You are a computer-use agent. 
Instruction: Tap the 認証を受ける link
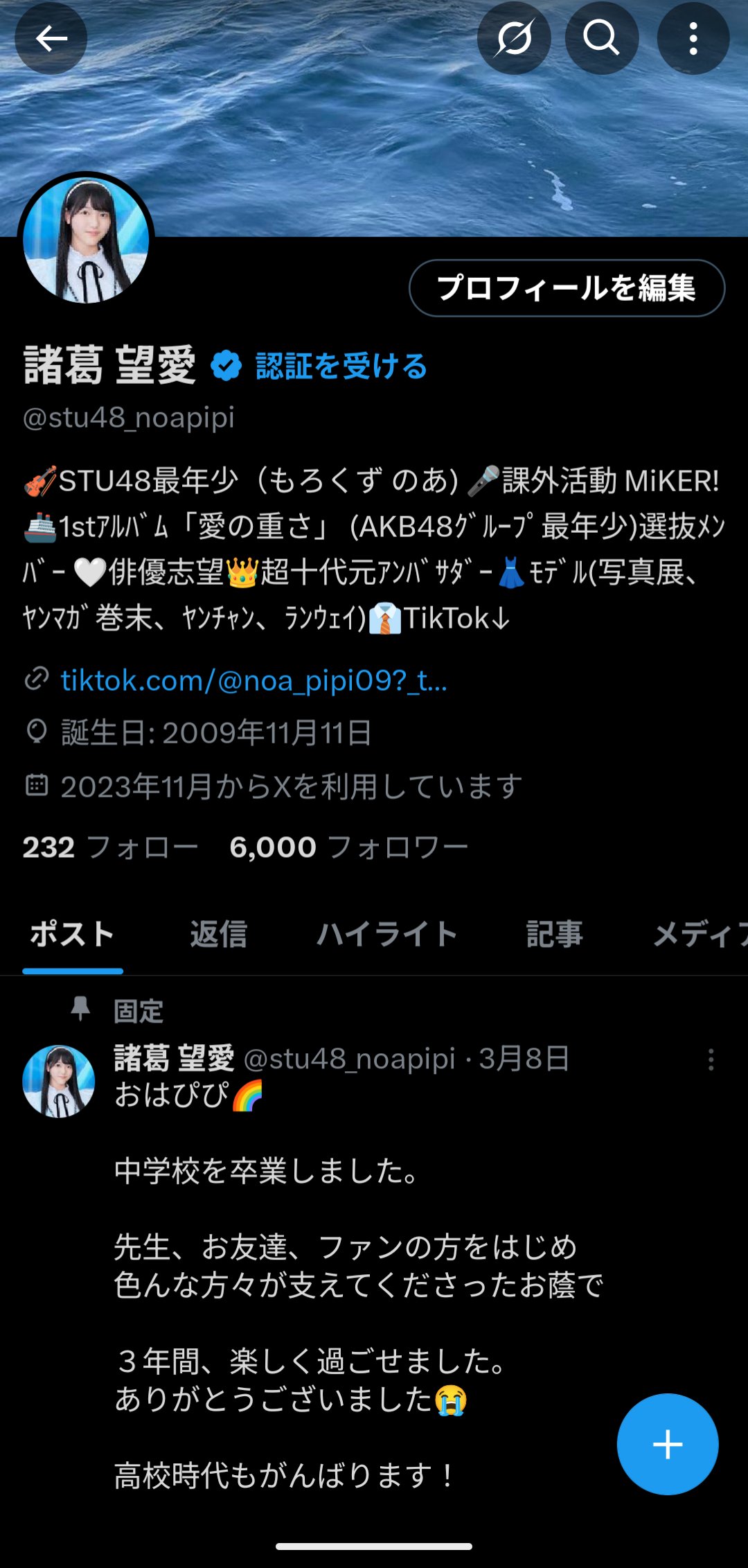[341, 366]
